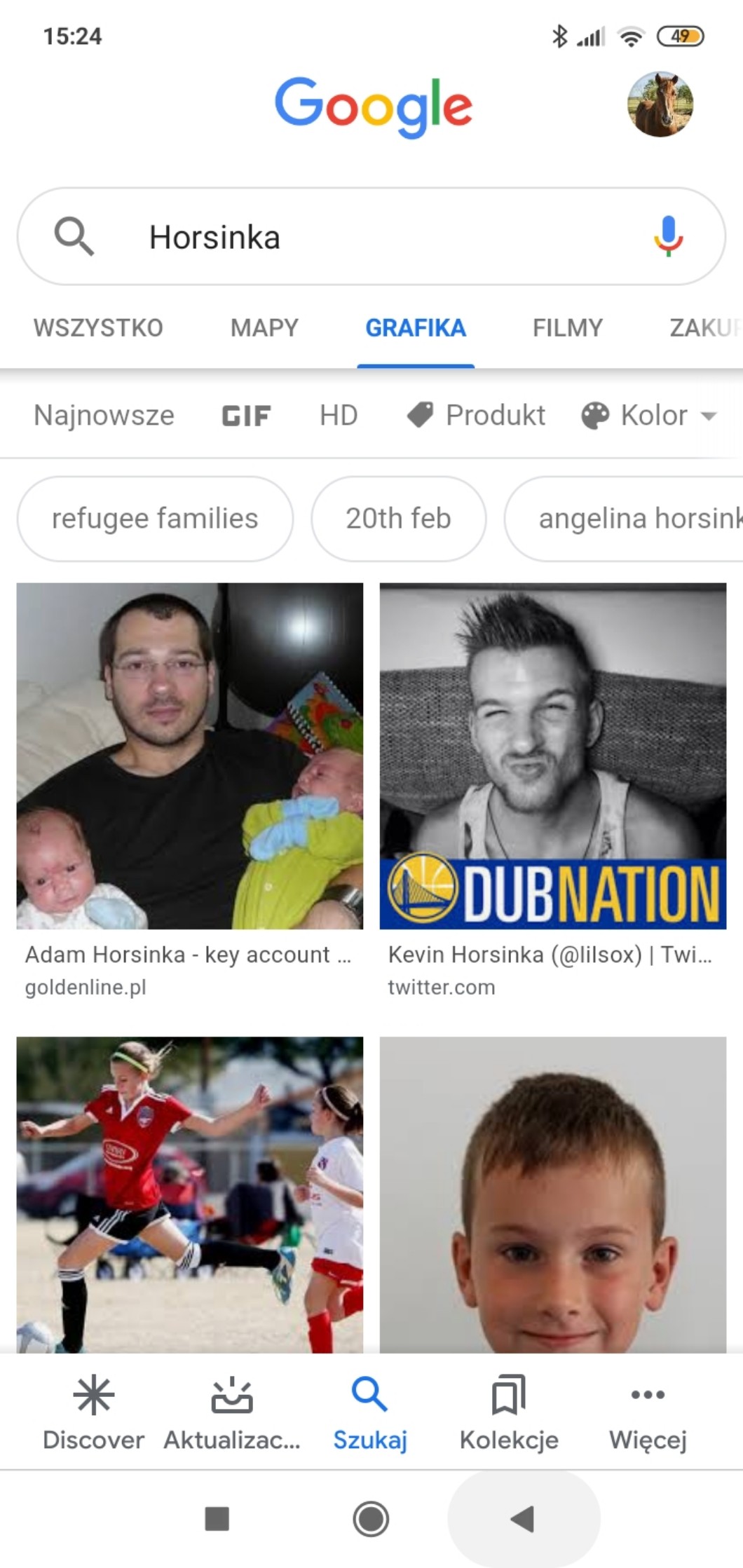Select the angelina horsinka suggestion chip
Image resolution: width=743 pixels, height=1568 pixels.
tap(631, 519)
